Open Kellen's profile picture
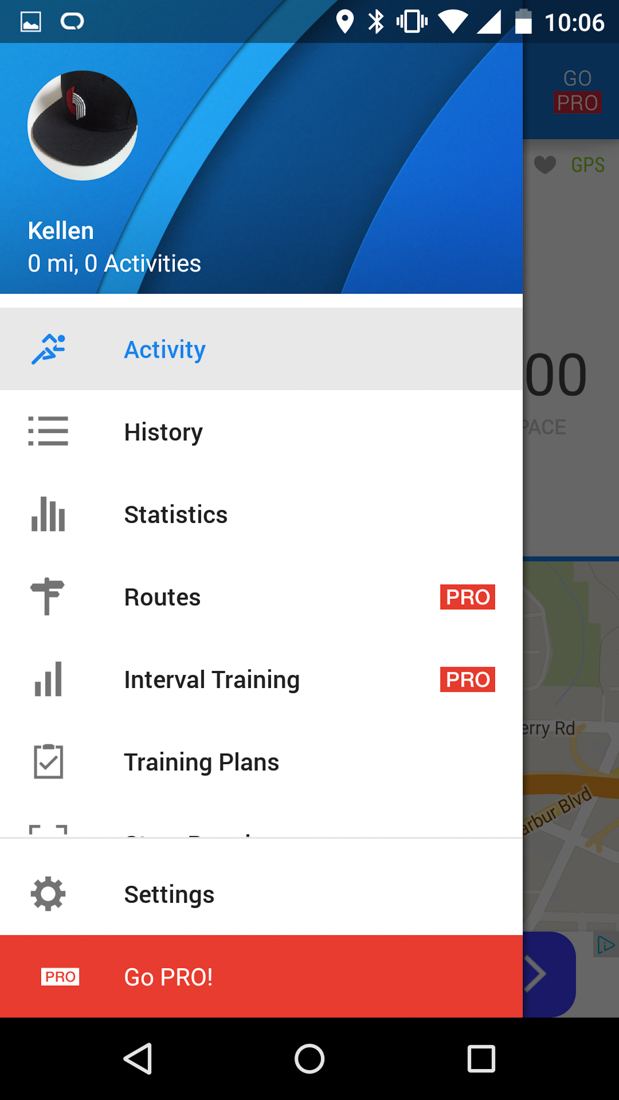 pyautogui.click(x=82, y=126)
